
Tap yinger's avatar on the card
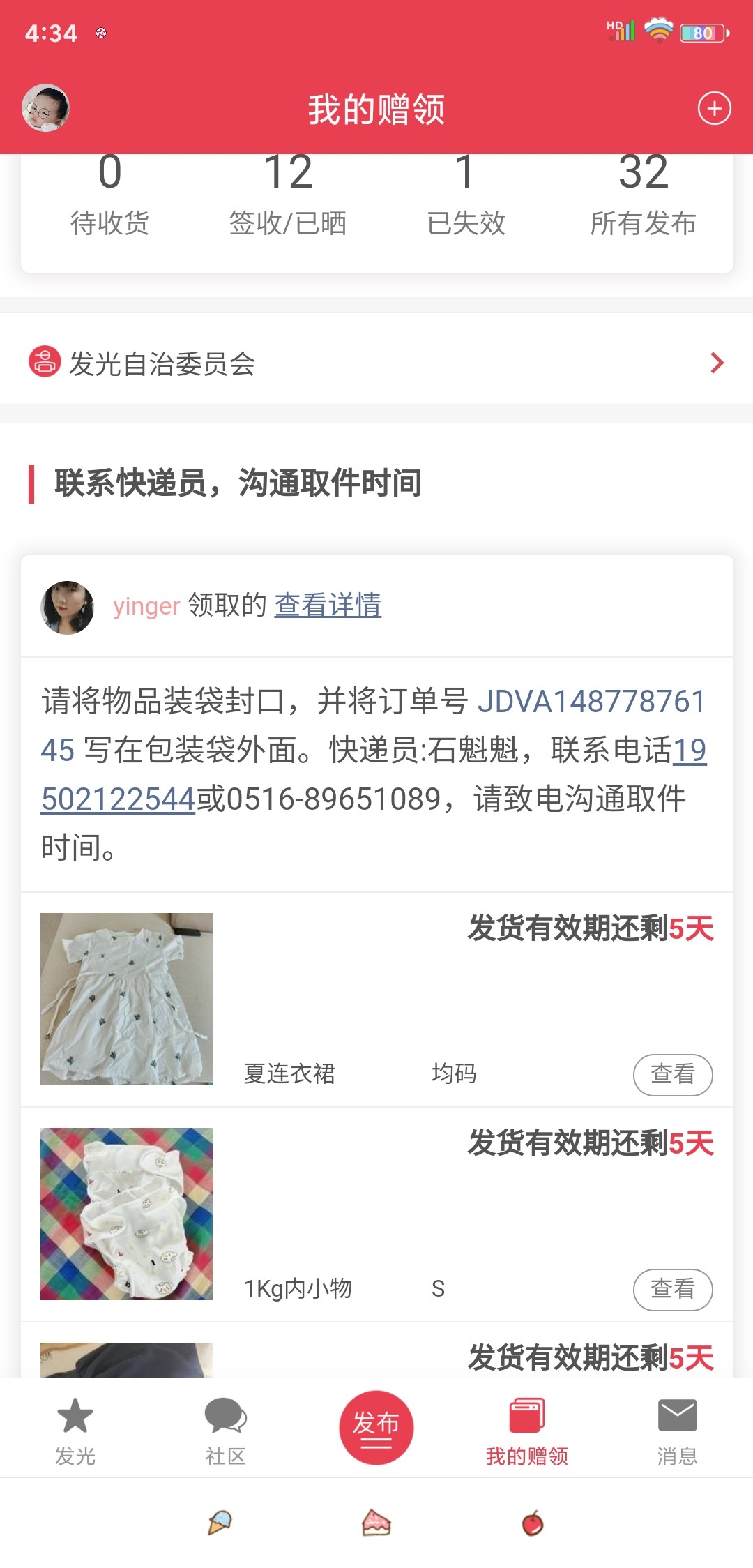[x=67, y=607]
